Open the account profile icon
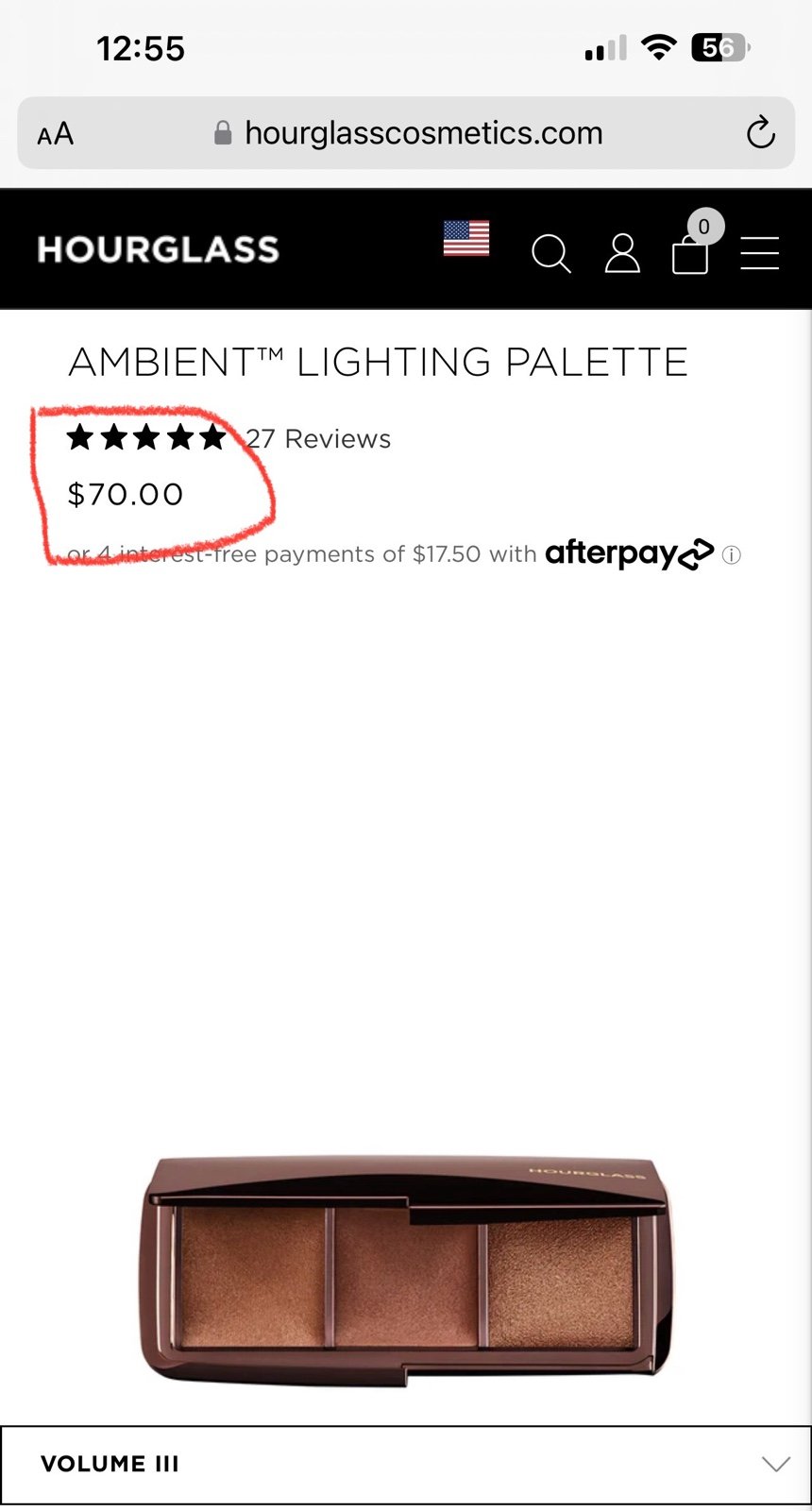Viewport: 812px width, 1511px height. 622,254
